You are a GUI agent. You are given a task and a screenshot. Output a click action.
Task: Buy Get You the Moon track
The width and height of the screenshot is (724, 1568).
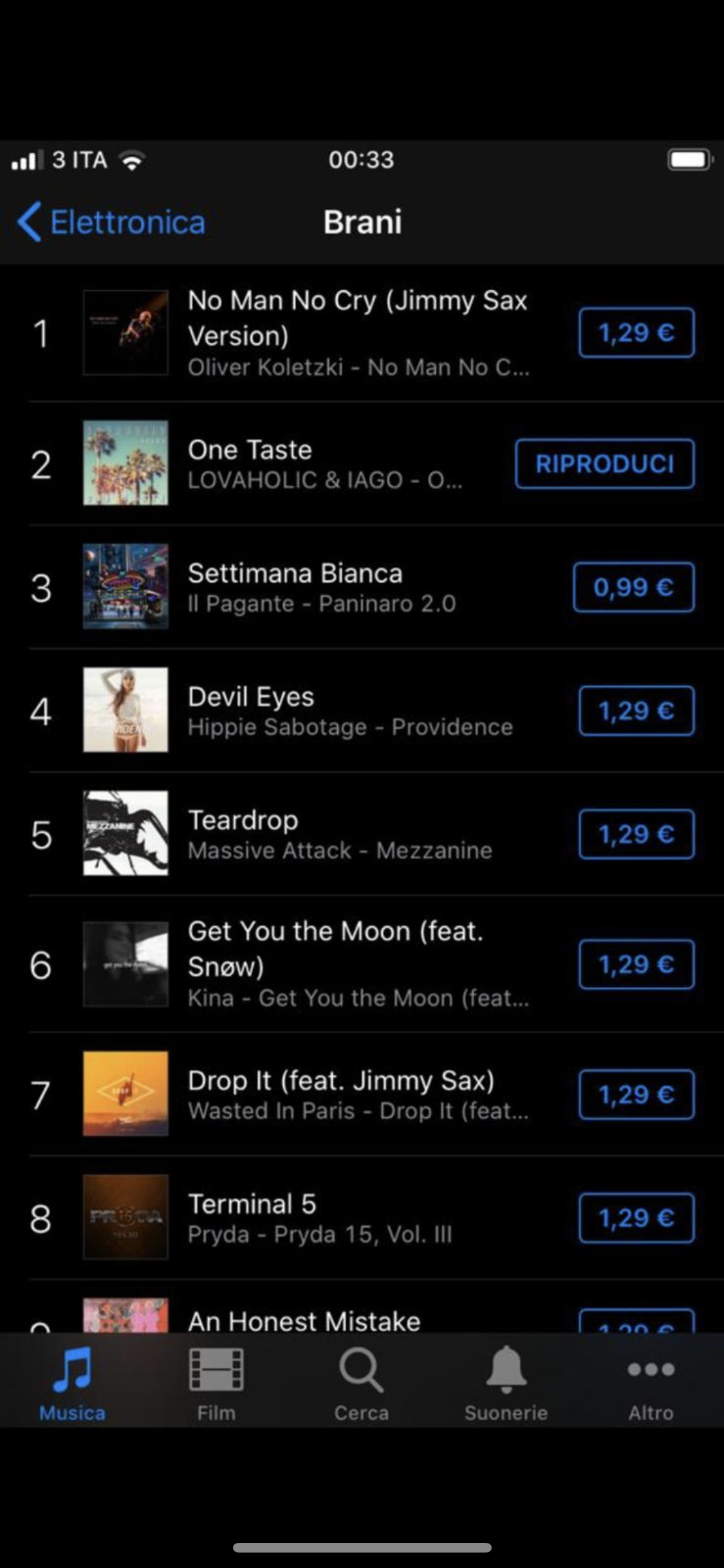636,964
